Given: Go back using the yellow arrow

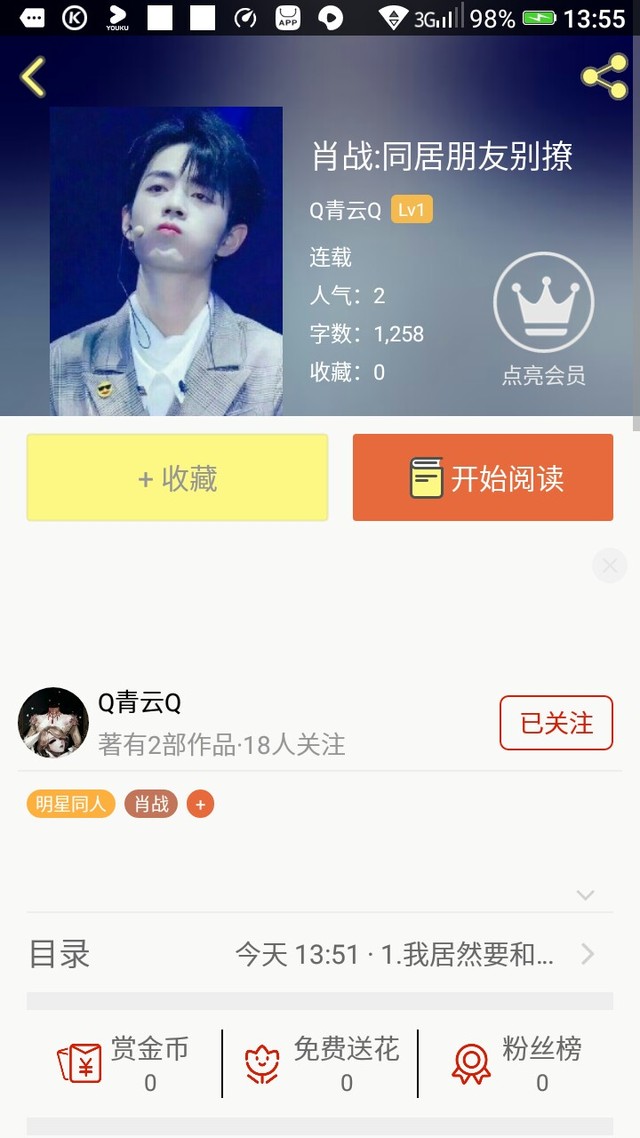Looking at the screenshot, I should [33, 77].
